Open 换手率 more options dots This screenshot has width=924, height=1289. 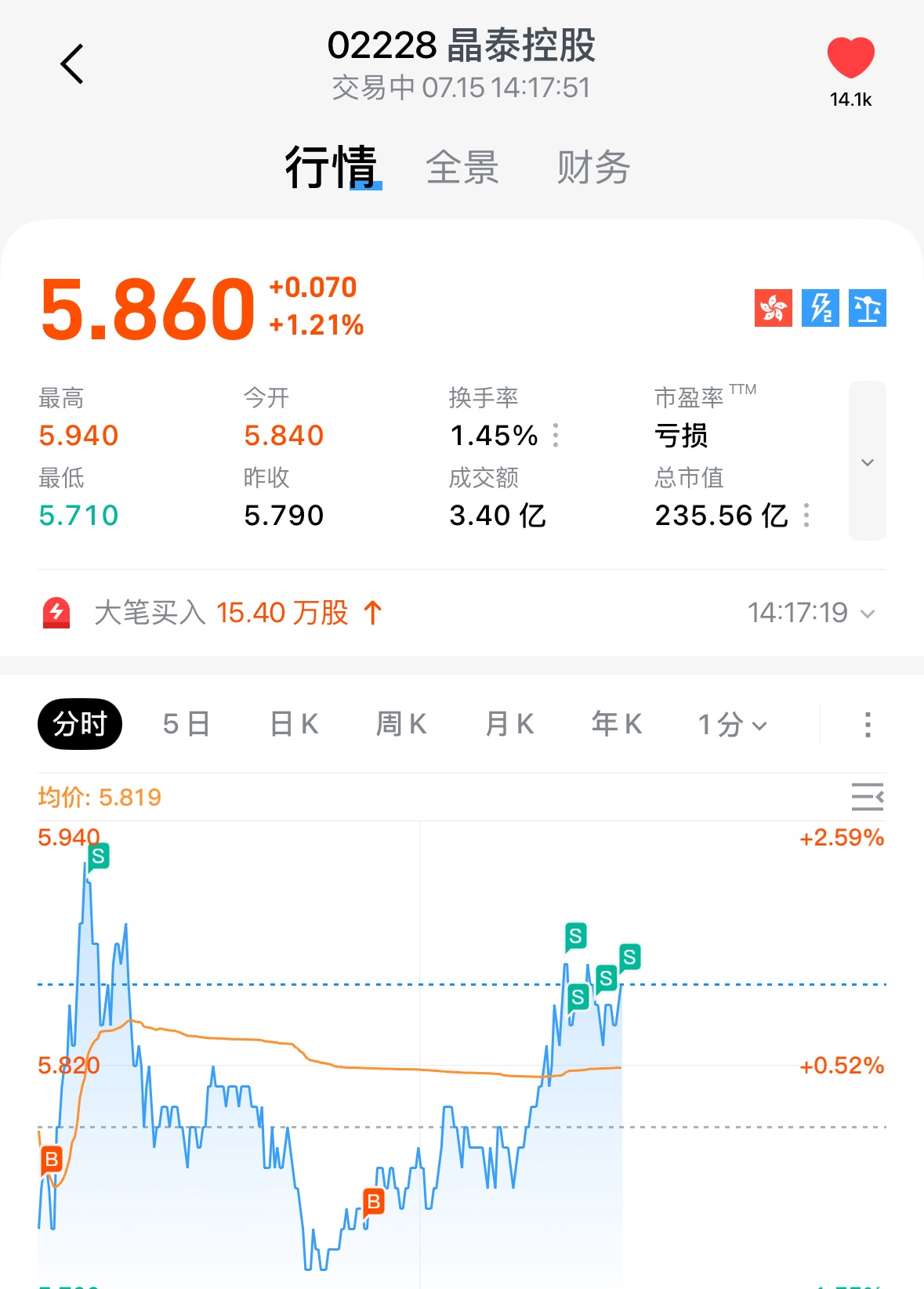click(556, 436)
